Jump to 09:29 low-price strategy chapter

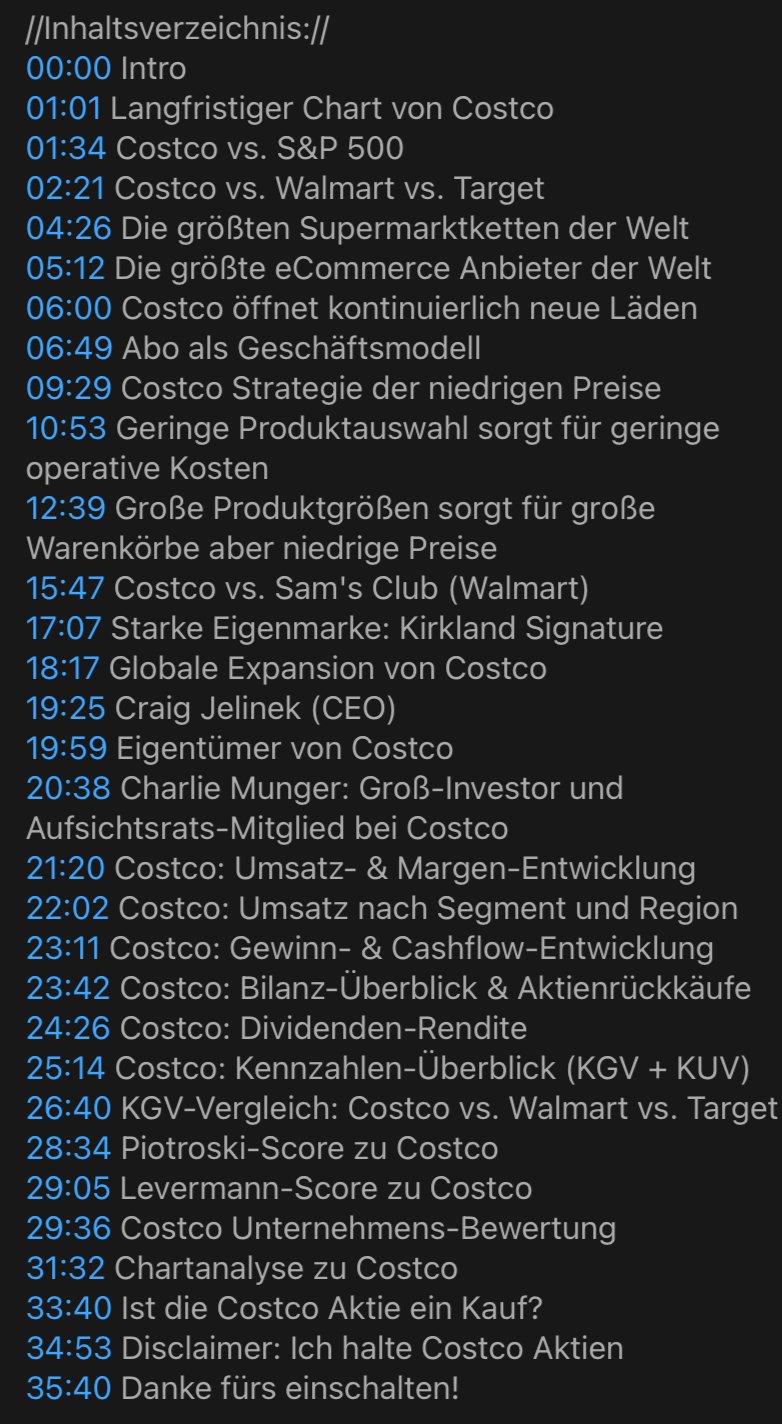pos(68,388)
